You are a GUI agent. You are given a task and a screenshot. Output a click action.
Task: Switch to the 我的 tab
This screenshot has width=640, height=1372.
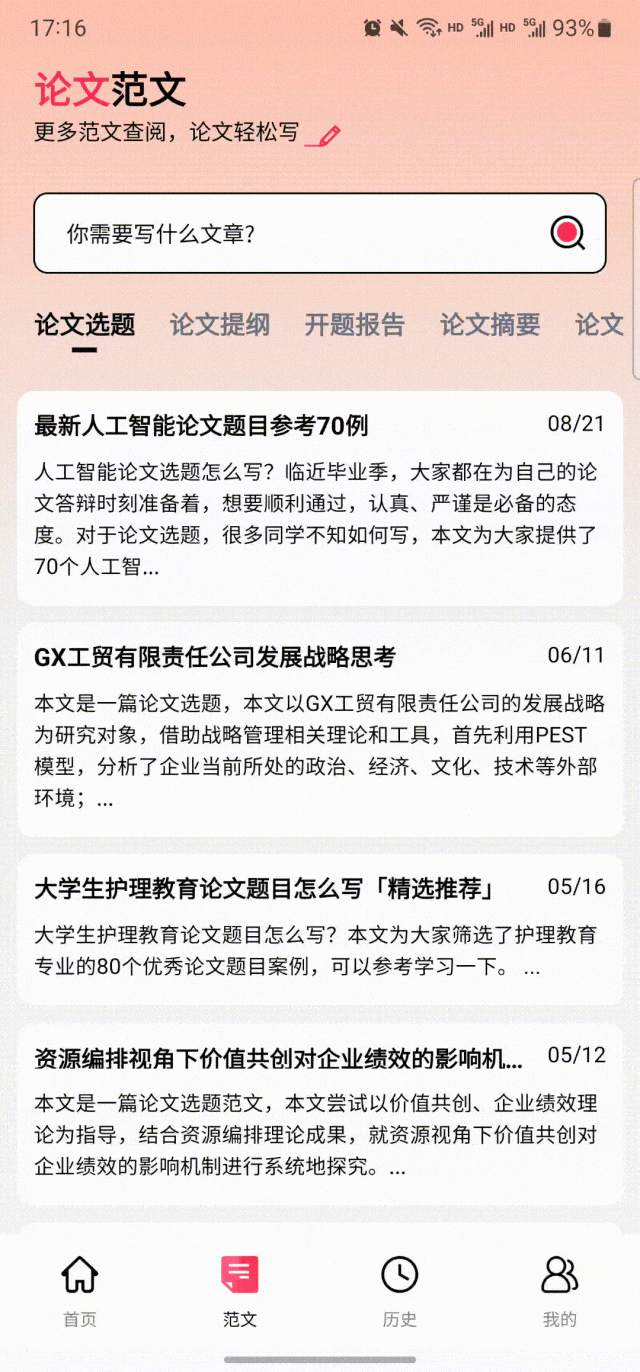(560, 1292)
